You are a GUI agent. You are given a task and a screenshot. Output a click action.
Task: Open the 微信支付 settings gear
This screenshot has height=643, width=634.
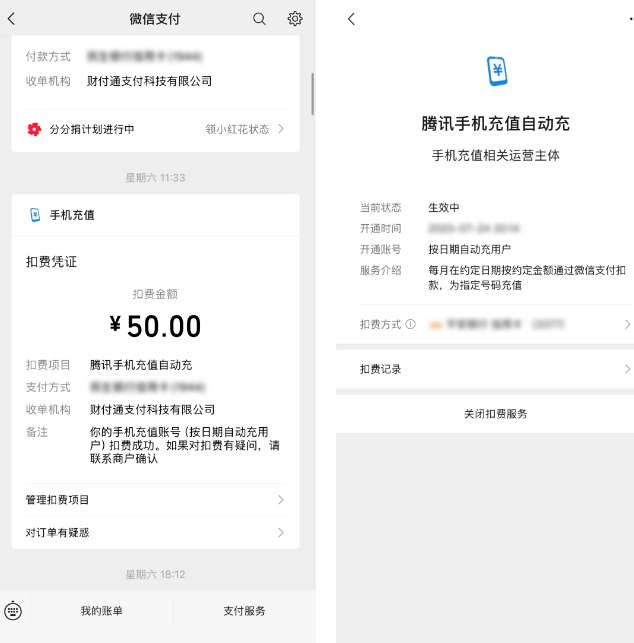point(294,19)
